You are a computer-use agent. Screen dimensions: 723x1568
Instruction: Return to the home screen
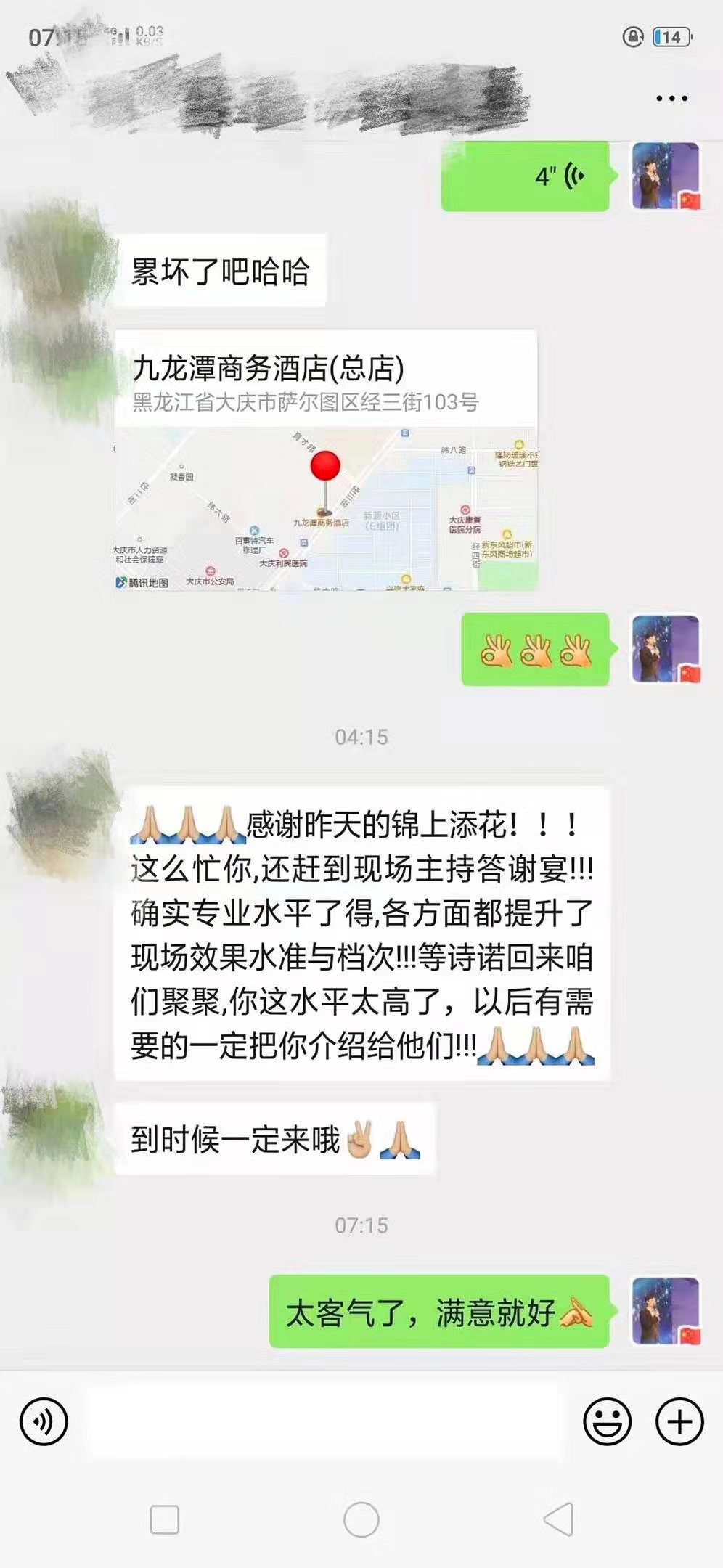coord(361,1519)
